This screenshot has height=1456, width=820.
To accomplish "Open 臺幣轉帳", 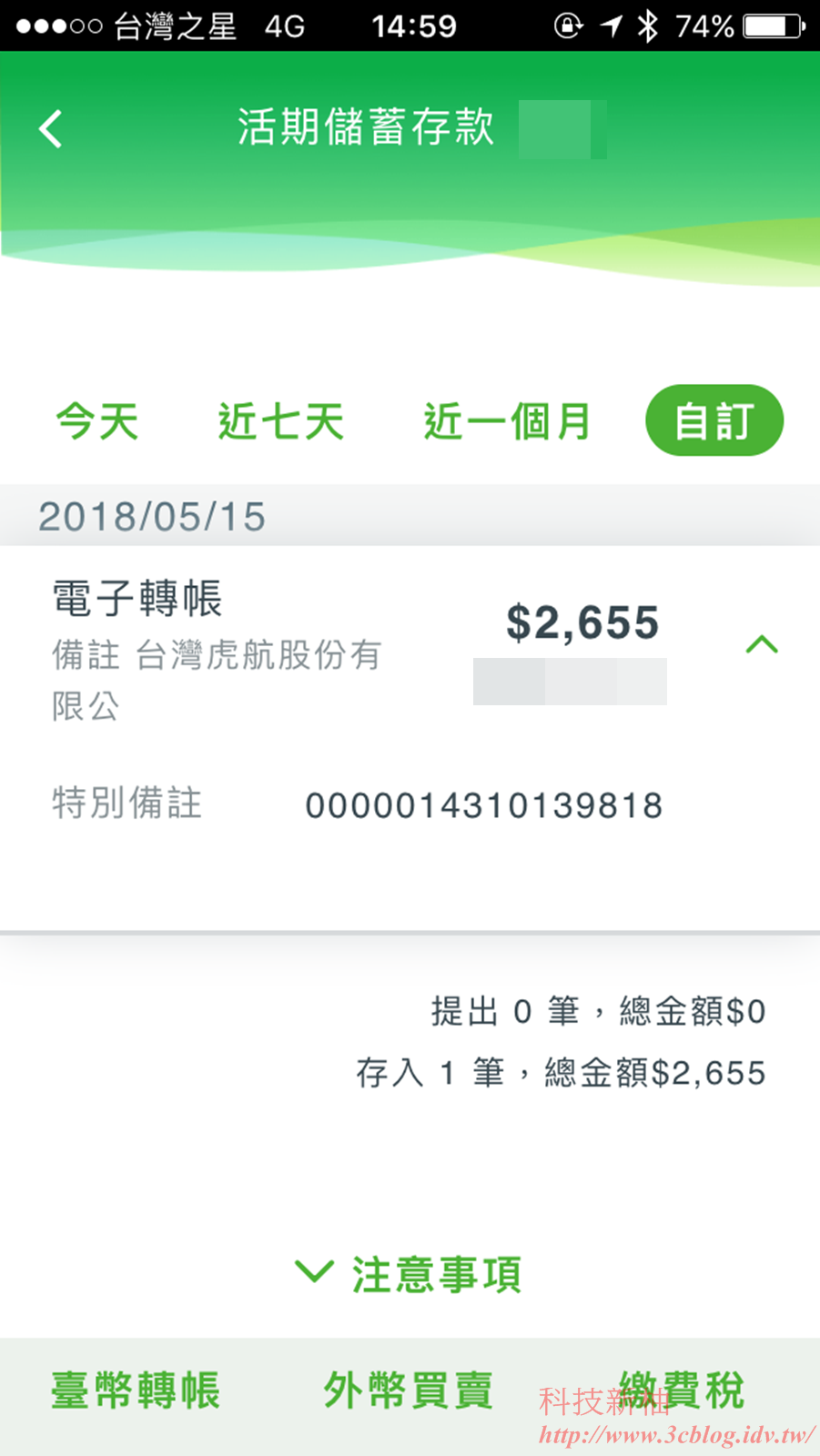I will click(x=136, y=1390).
